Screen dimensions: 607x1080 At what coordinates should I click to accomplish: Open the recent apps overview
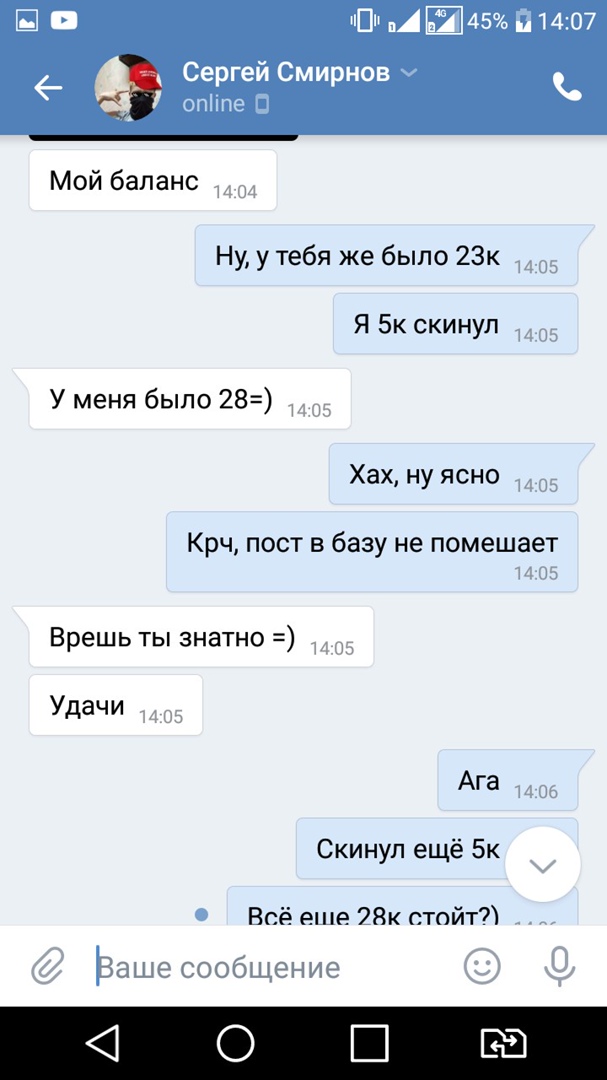[x=369, y=1043]
